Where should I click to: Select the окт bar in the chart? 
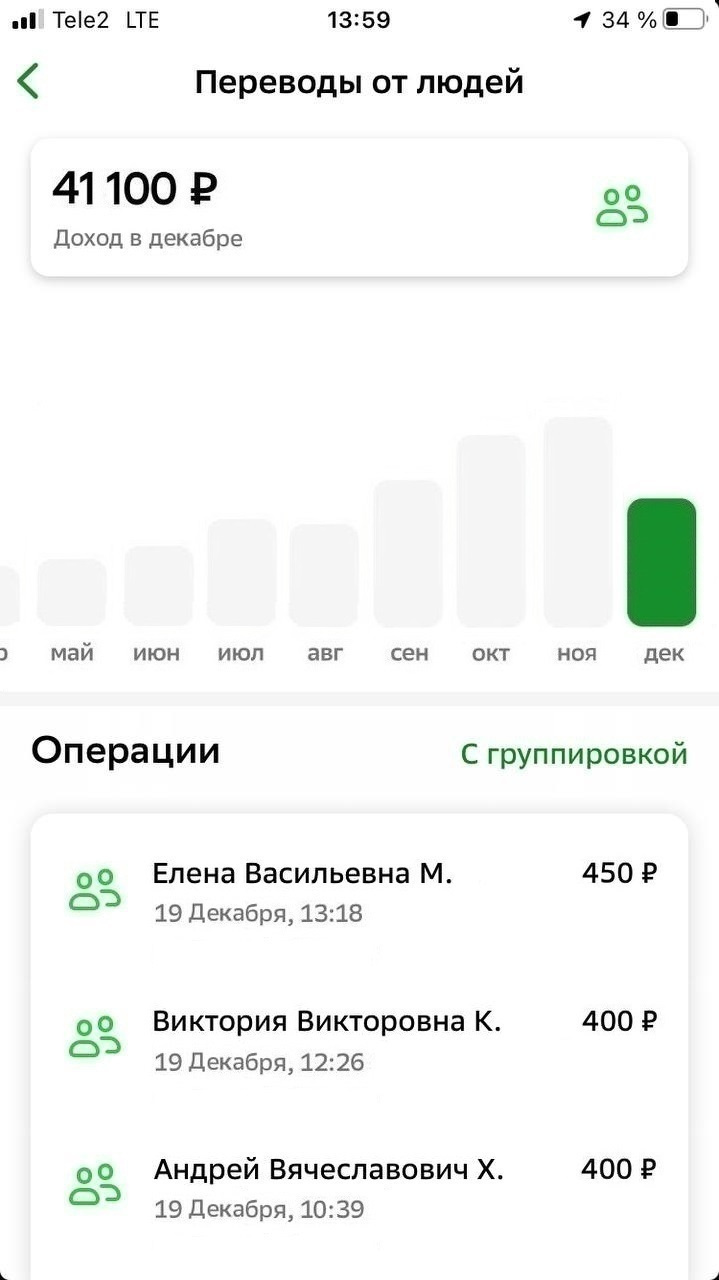(491, 531)
